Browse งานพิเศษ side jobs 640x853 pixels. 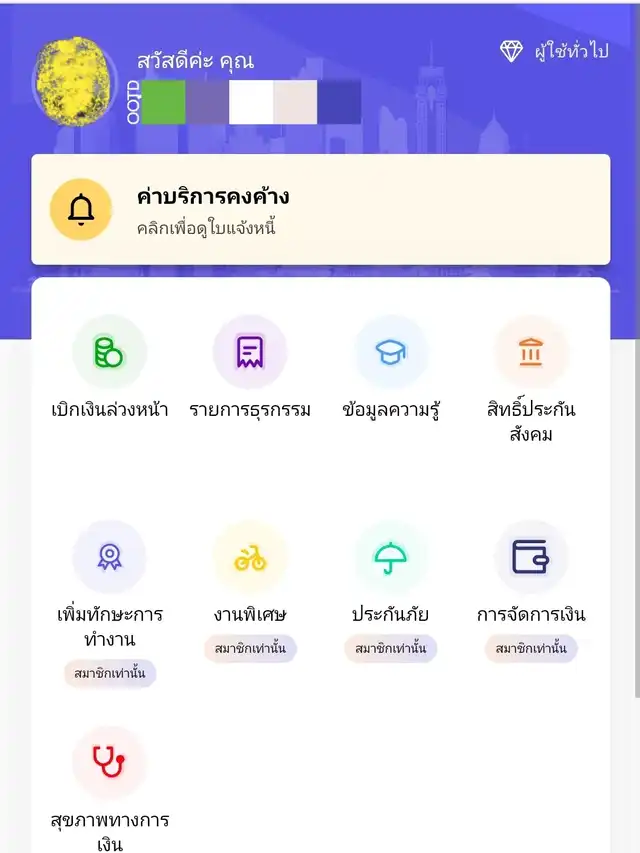tap(250, 558)
